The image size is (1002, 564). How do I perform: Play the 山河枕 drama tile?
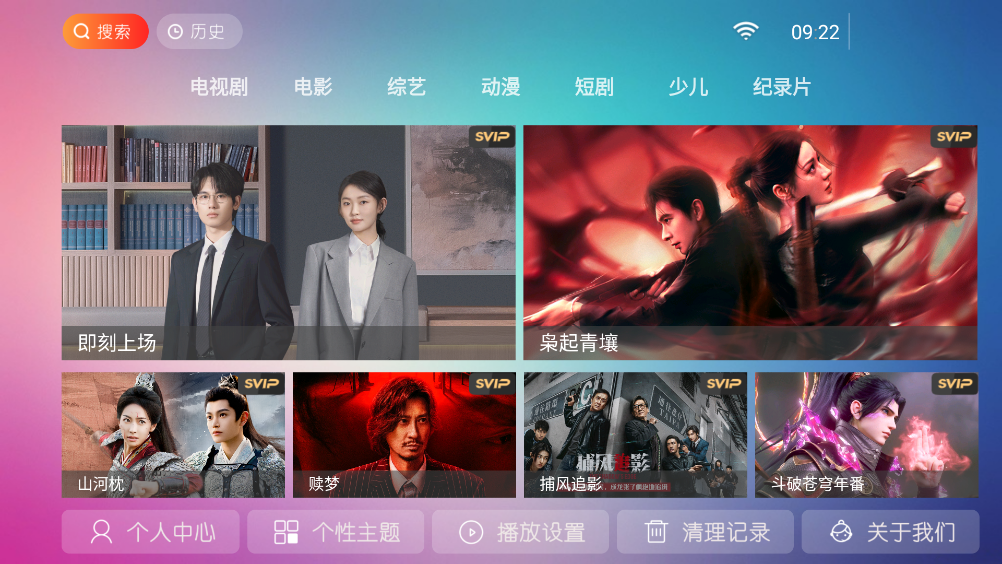[173, 435]
